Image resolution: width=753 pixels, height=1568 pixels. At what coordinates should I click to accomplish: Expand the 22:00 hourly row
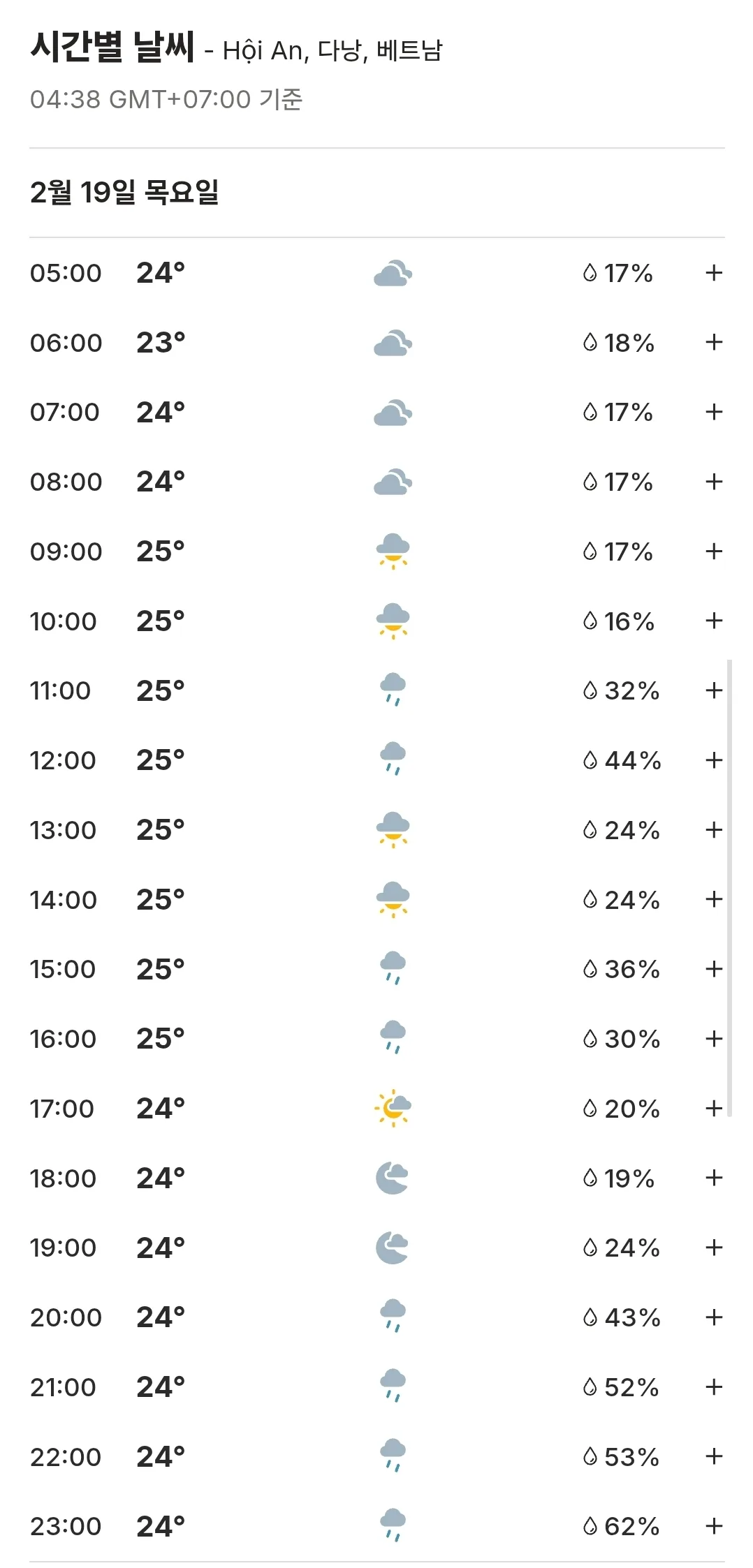(713, 1456)
